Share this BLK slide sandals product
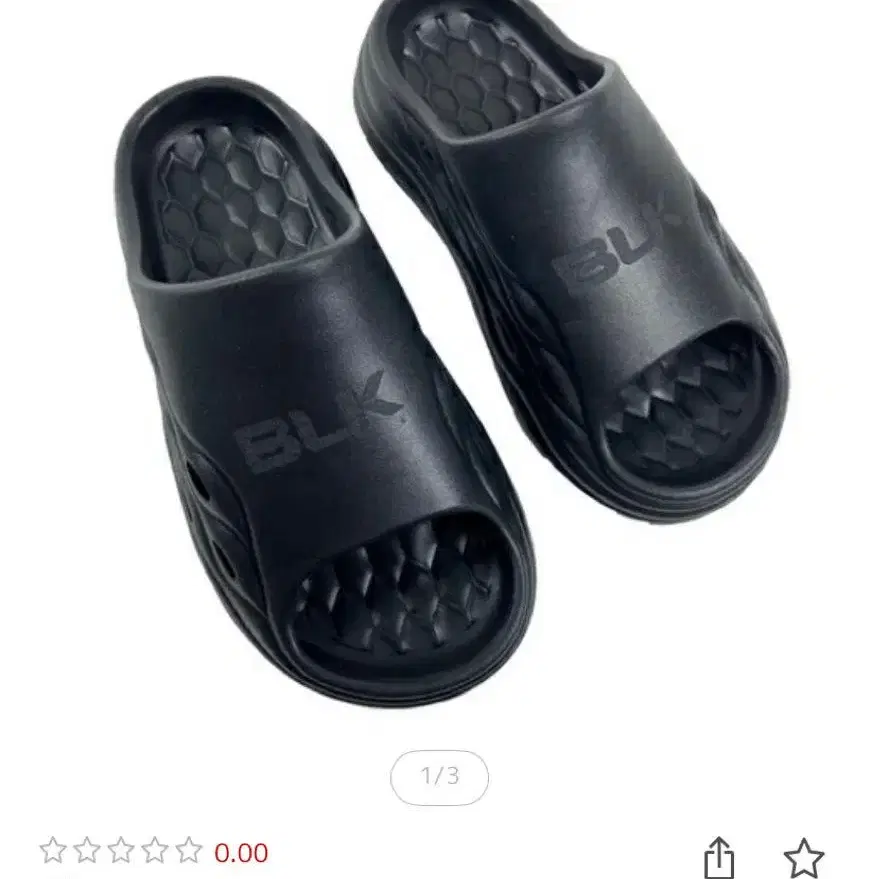 719,857
